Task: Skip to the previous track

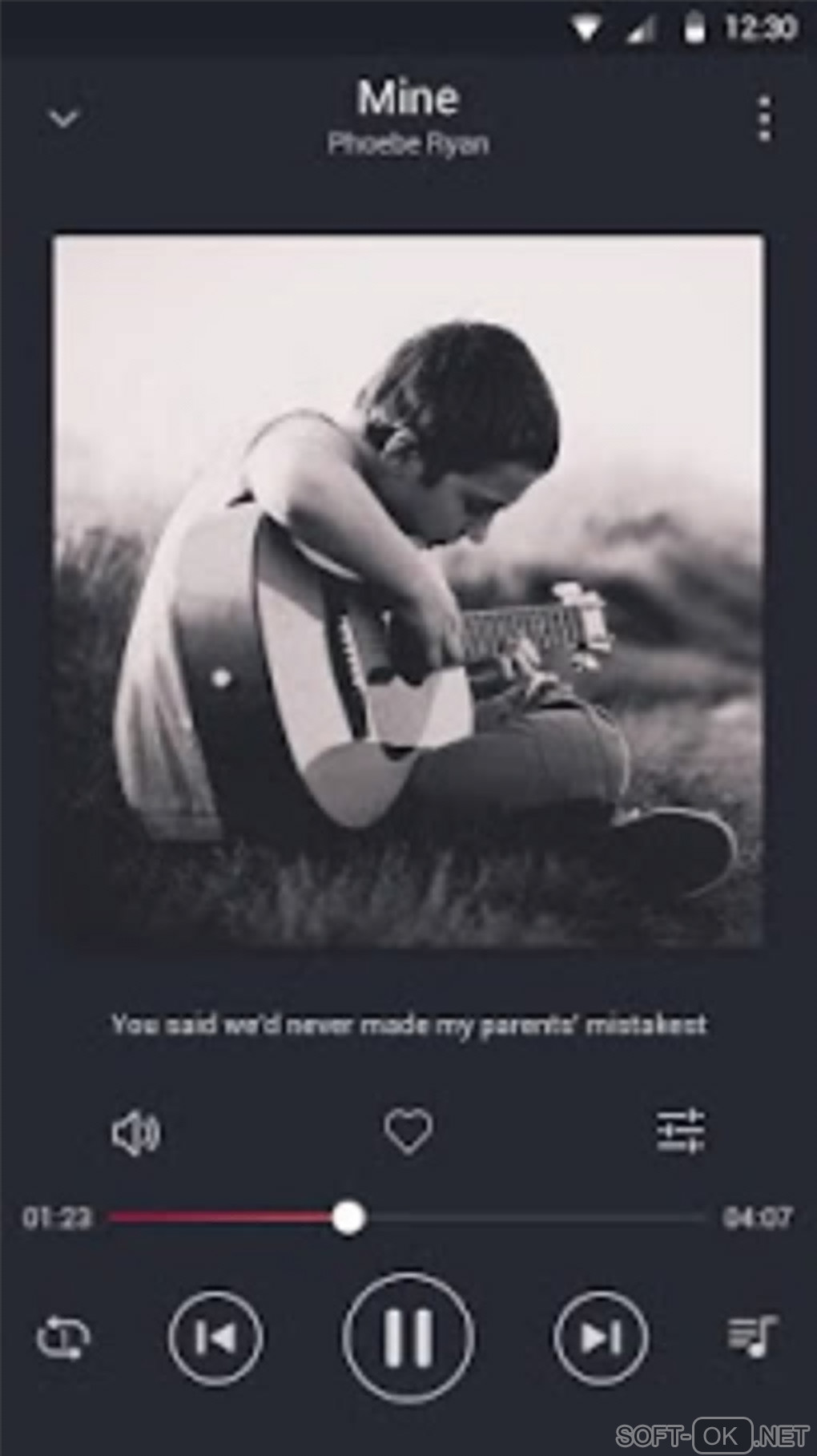Action: click(215, 1337)
